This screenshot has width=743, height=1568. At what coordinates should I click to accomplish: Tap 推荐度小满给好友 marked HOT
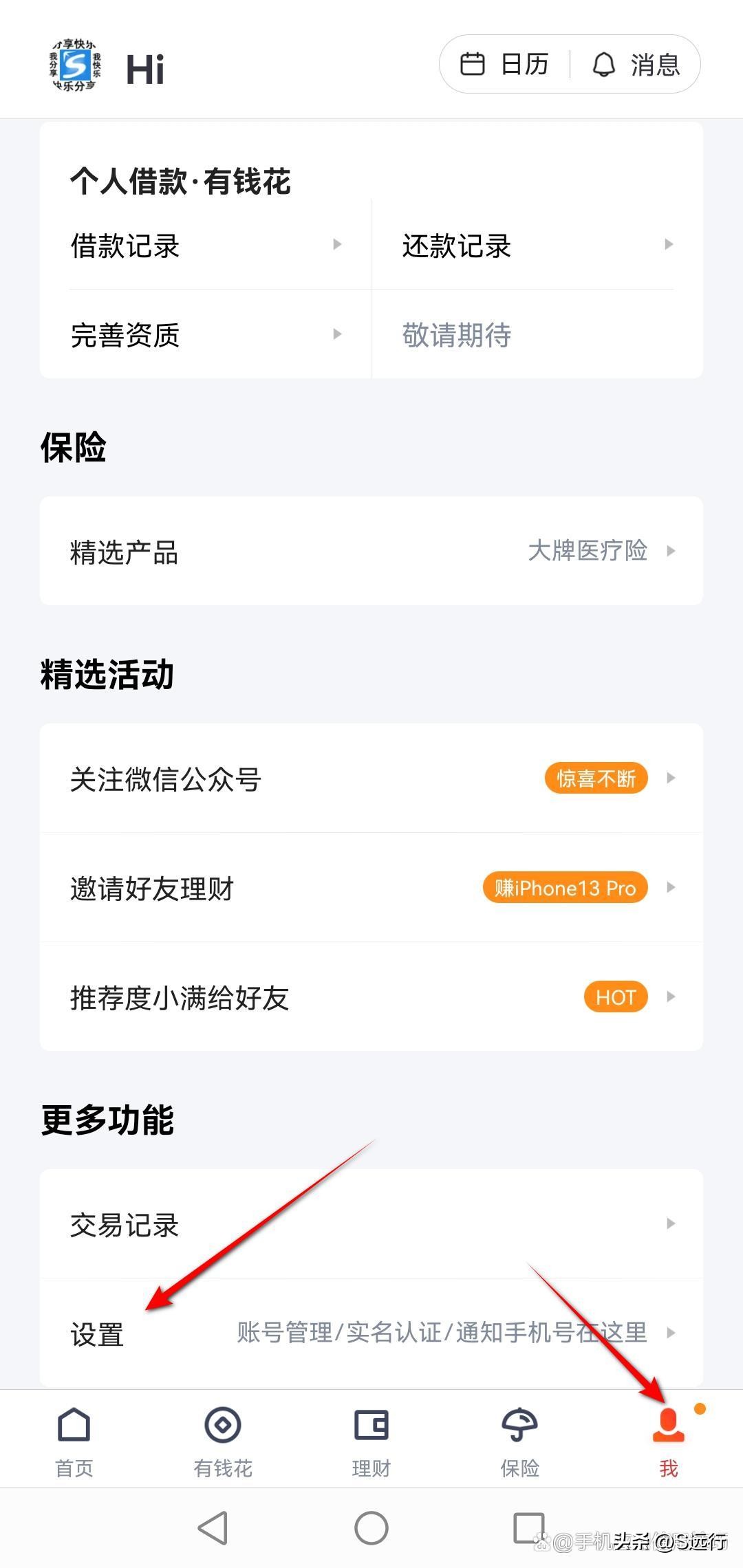371,997
